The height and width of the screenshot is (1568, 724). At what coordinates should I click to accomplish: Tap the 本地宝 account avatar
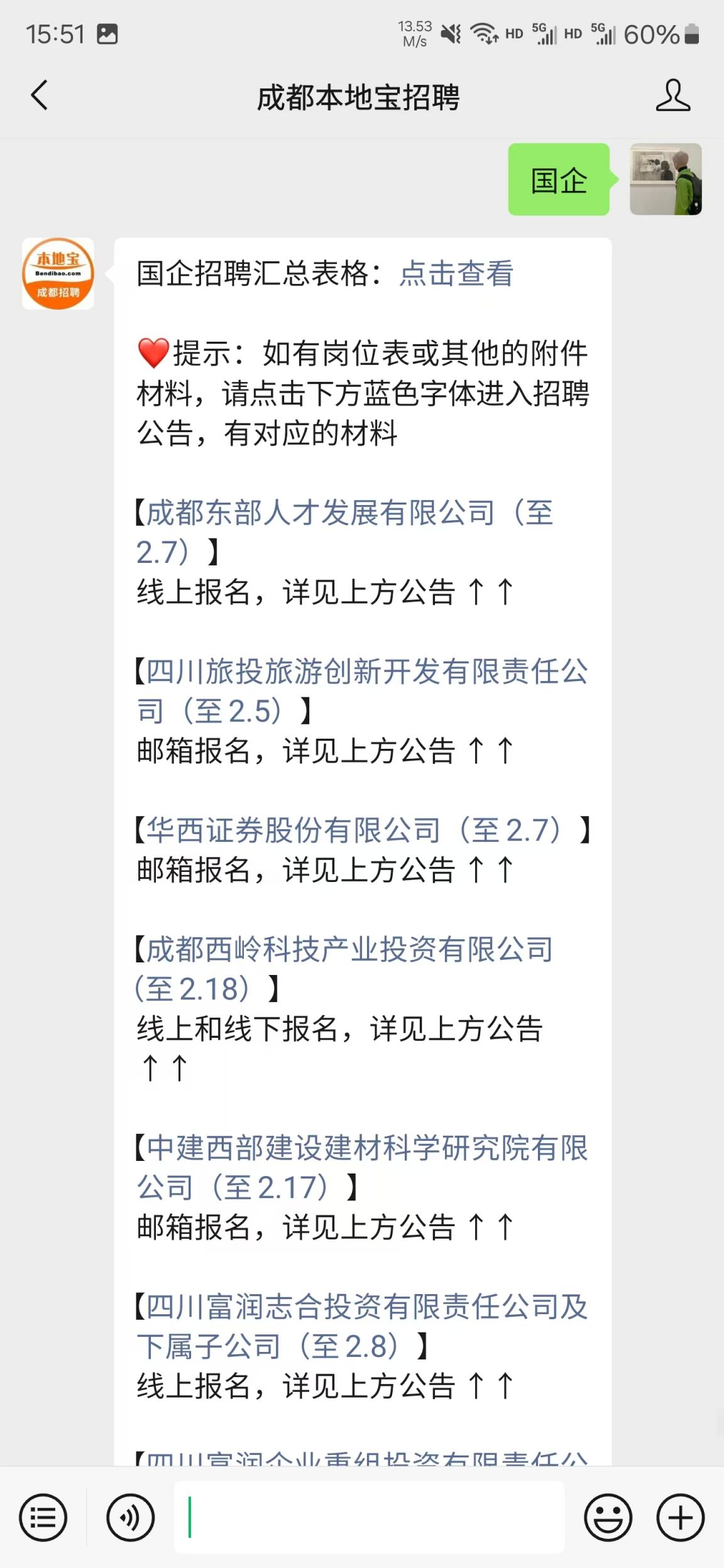pyautogui.click(x=58, y=273)
